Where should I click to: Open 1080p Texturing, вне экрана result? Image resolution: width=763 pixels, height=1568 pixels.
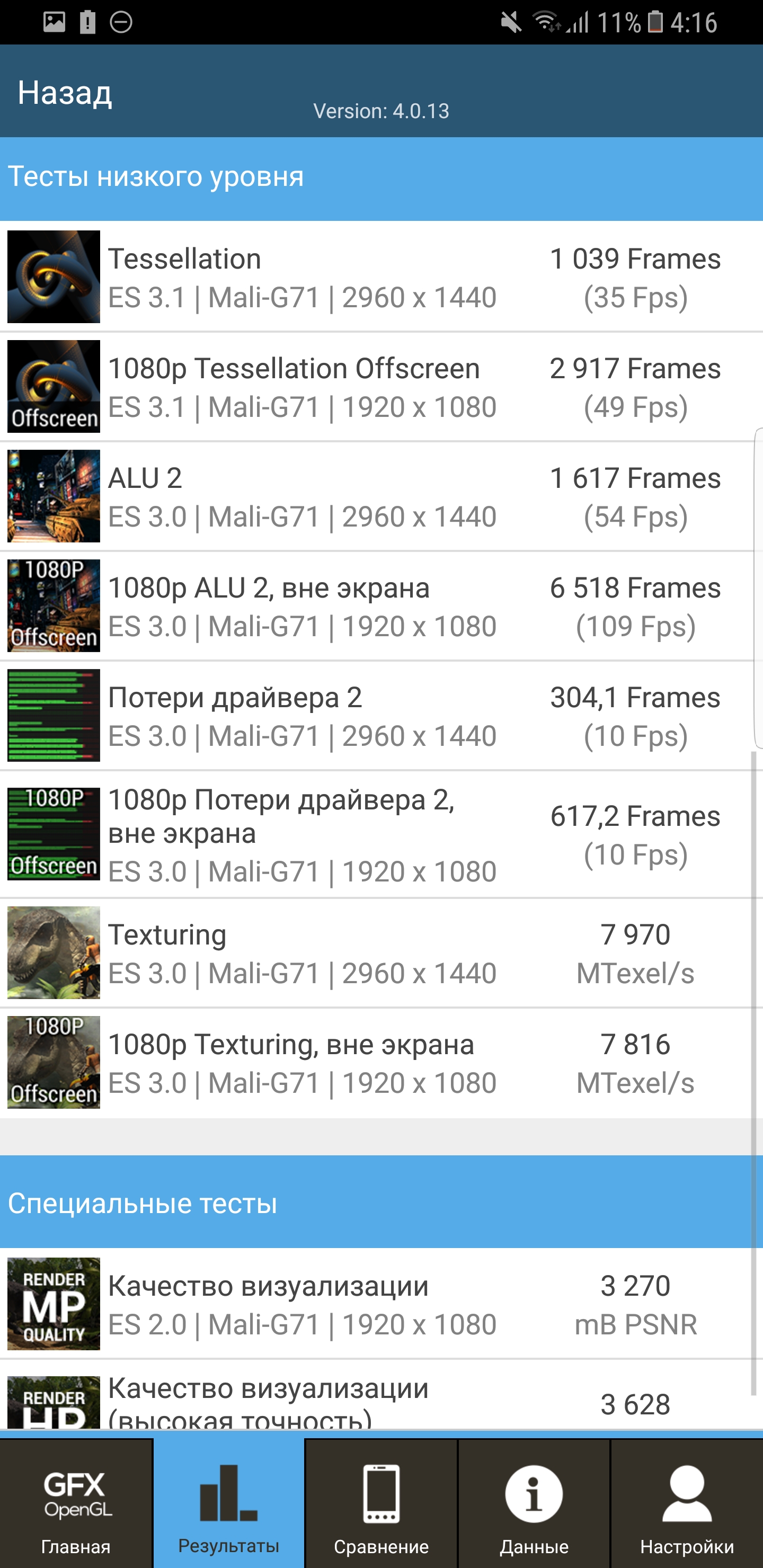tap(381, 1062)
